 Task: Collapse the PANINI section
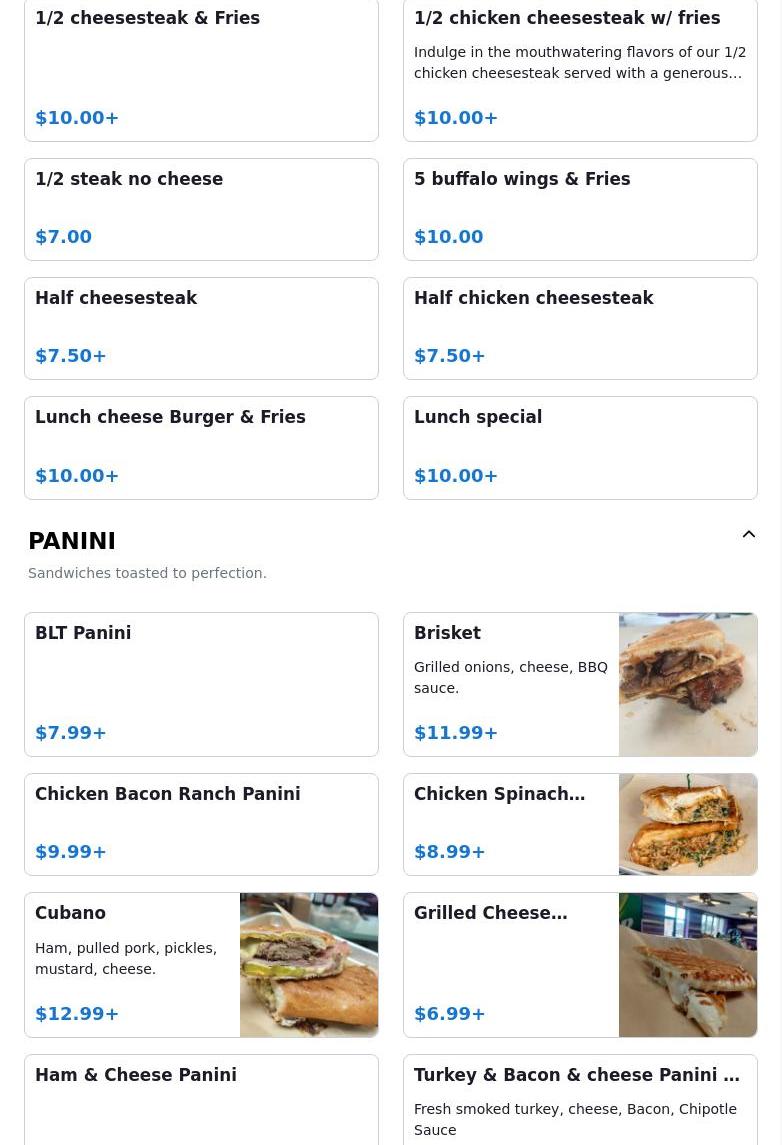(748, 535)
